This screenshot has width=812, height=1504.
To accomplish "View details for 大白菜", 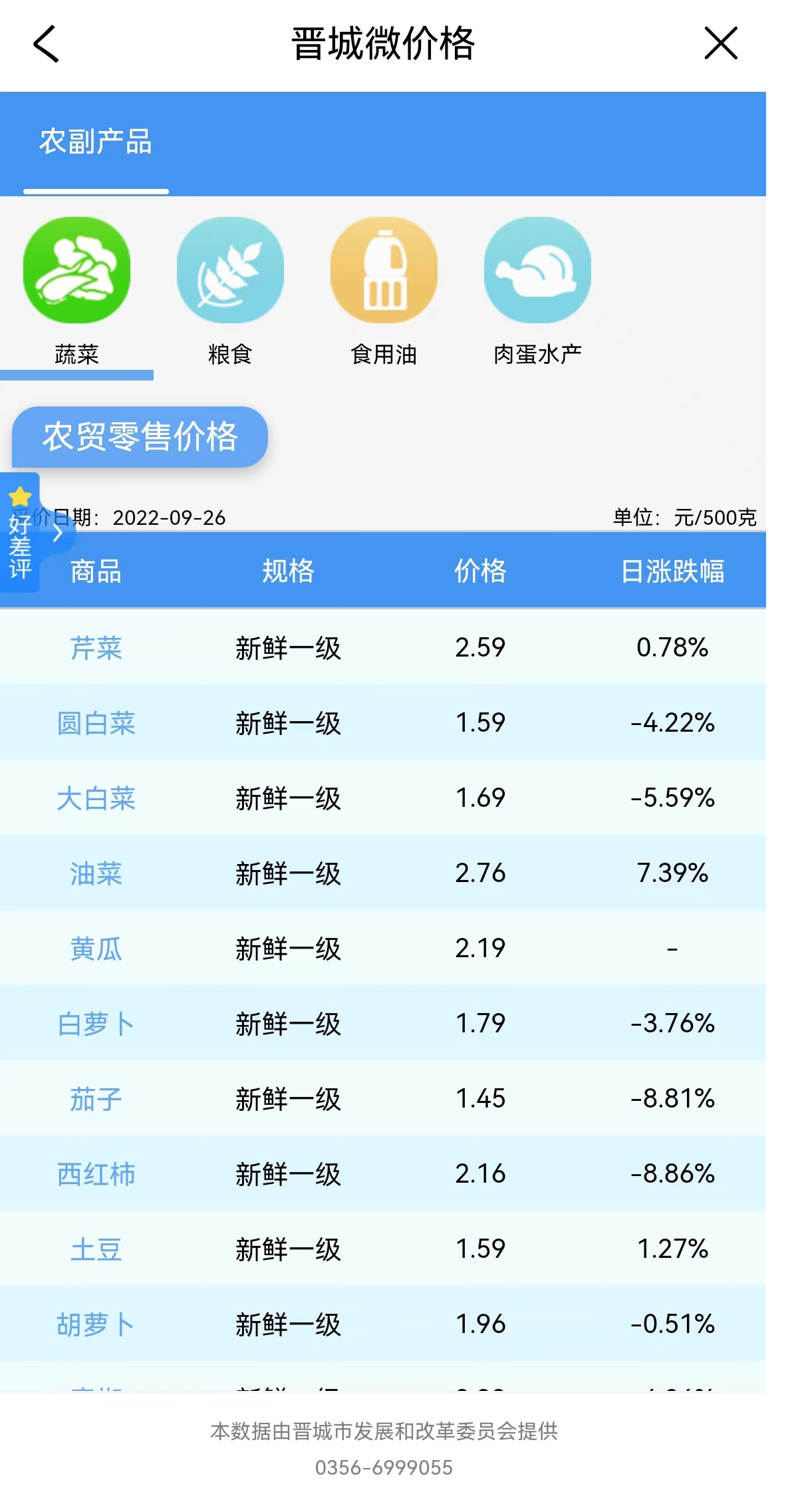I will coord(96,798).
